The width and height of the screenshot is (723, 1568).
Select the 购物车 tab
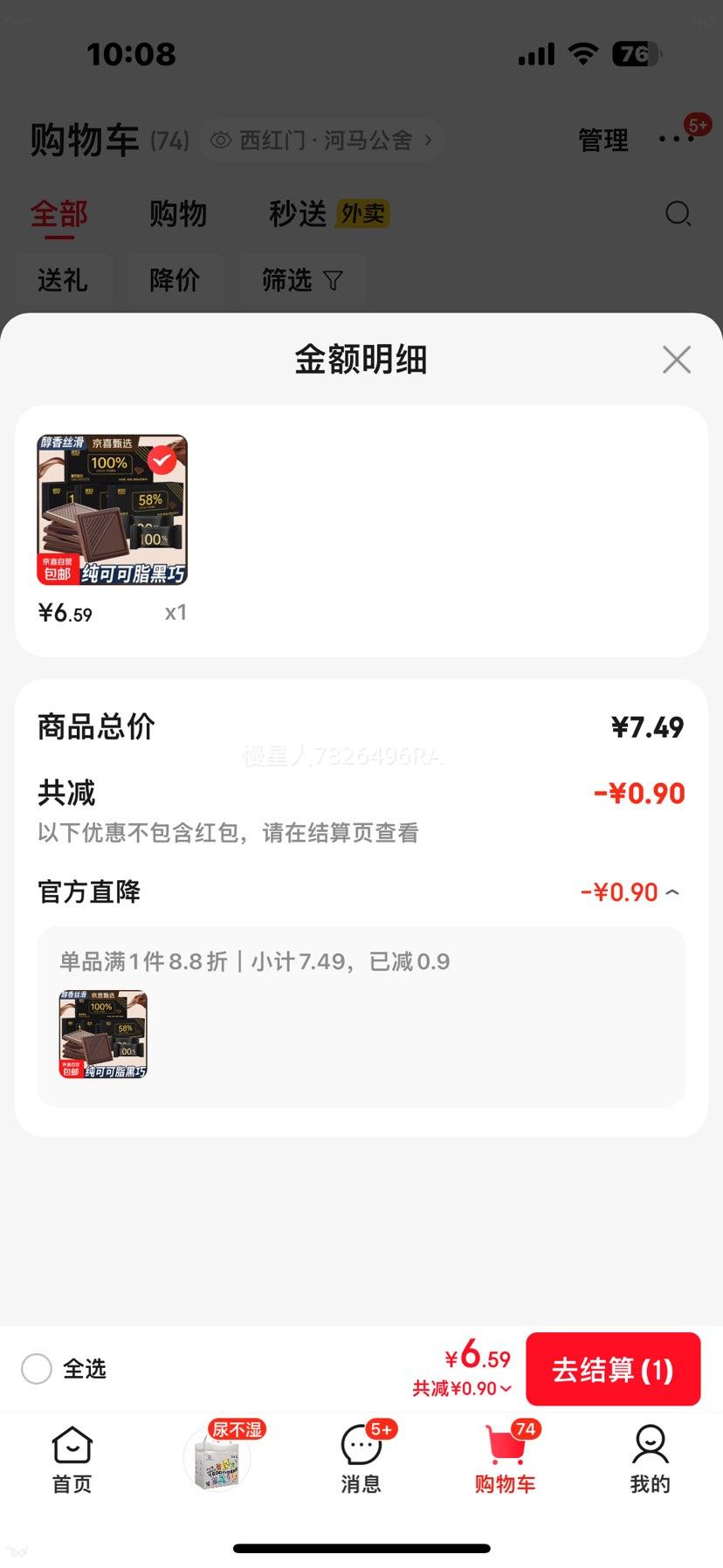pyautogui.click(x=506, y=1460)
